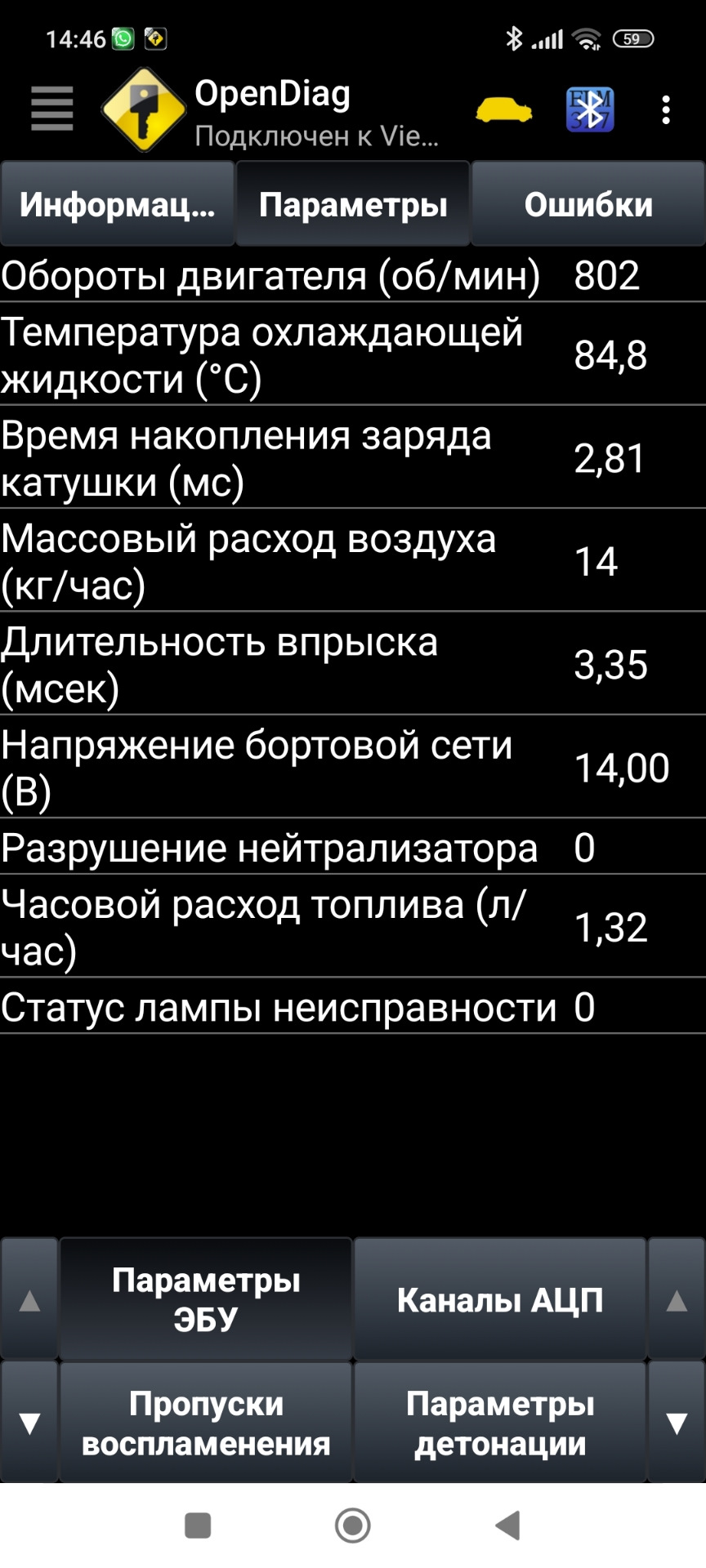Tap the yellow car icon
This screenshot has height=1568, width=706.
[x=503, y=109]
